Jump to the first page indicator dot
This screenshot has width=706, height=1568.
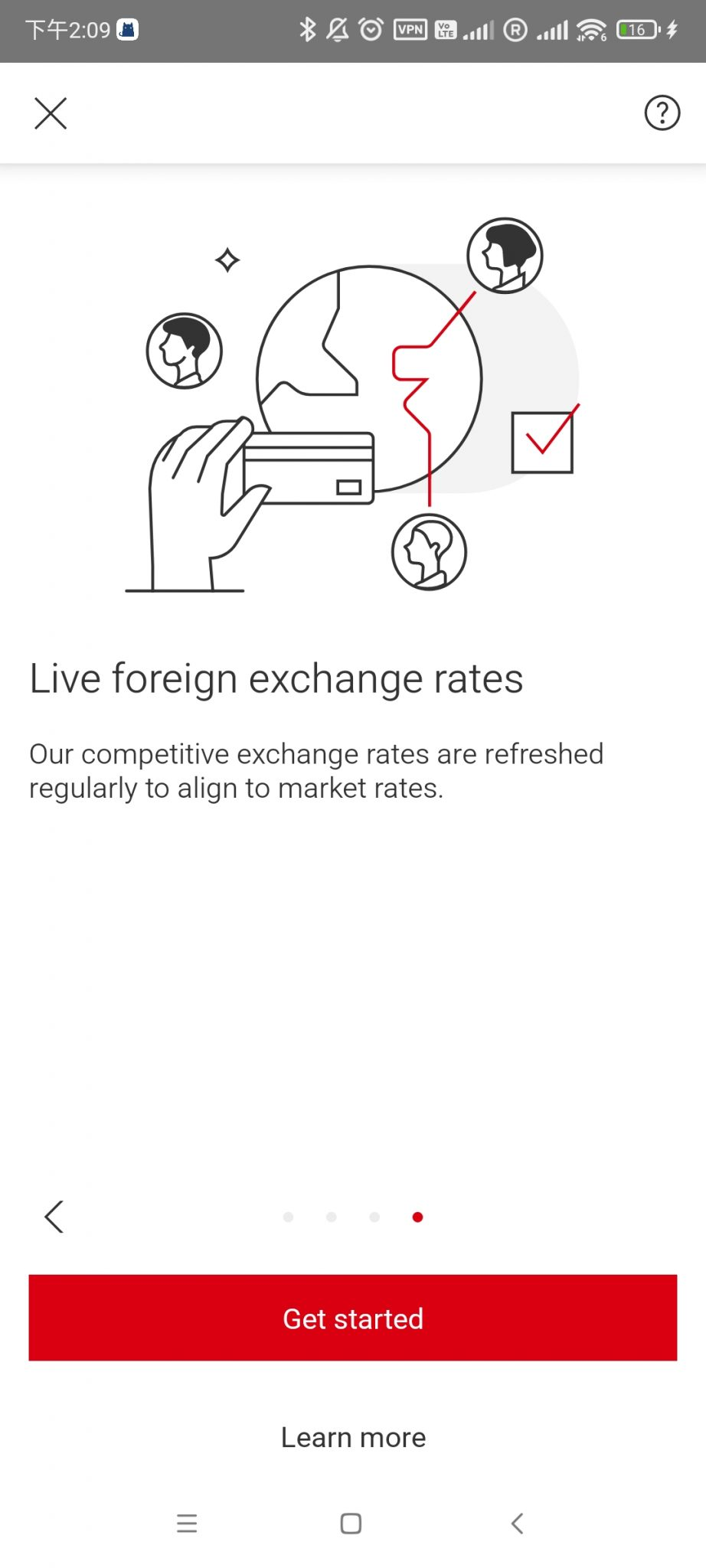(x=289, y=1217)
